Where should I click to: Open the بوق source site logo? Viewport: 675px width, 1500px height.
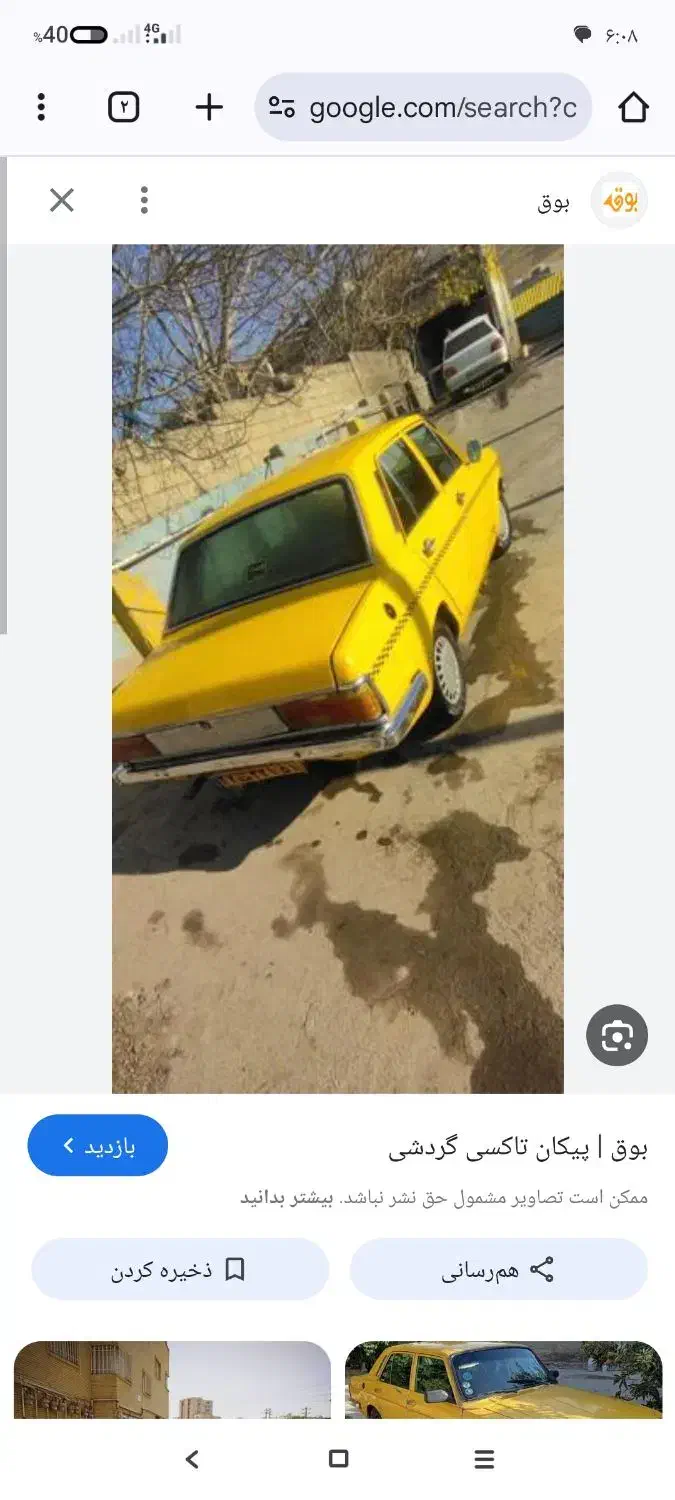pyautogui.click(x=619, y=201)
